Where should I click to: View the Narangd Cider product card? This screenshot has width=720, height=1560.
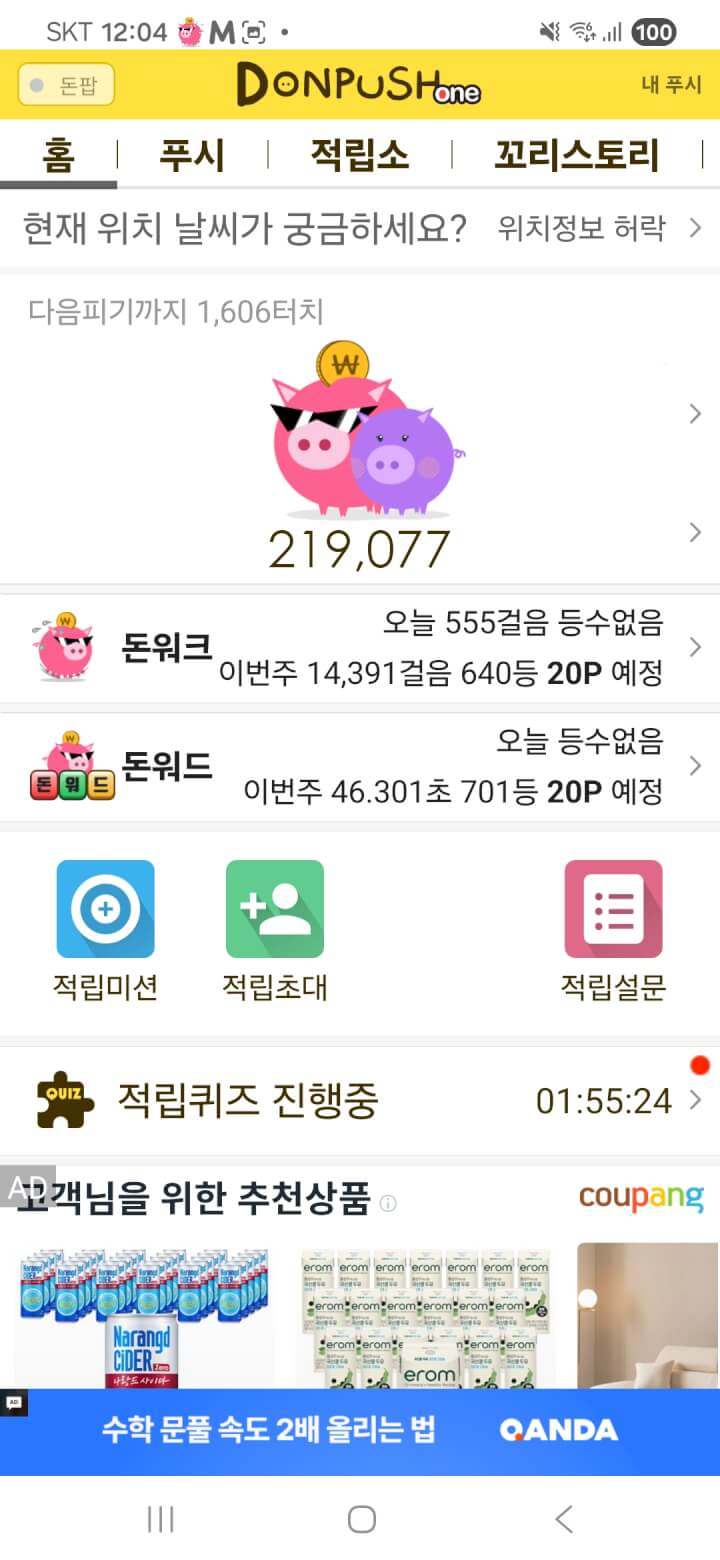coord(143,1315)
